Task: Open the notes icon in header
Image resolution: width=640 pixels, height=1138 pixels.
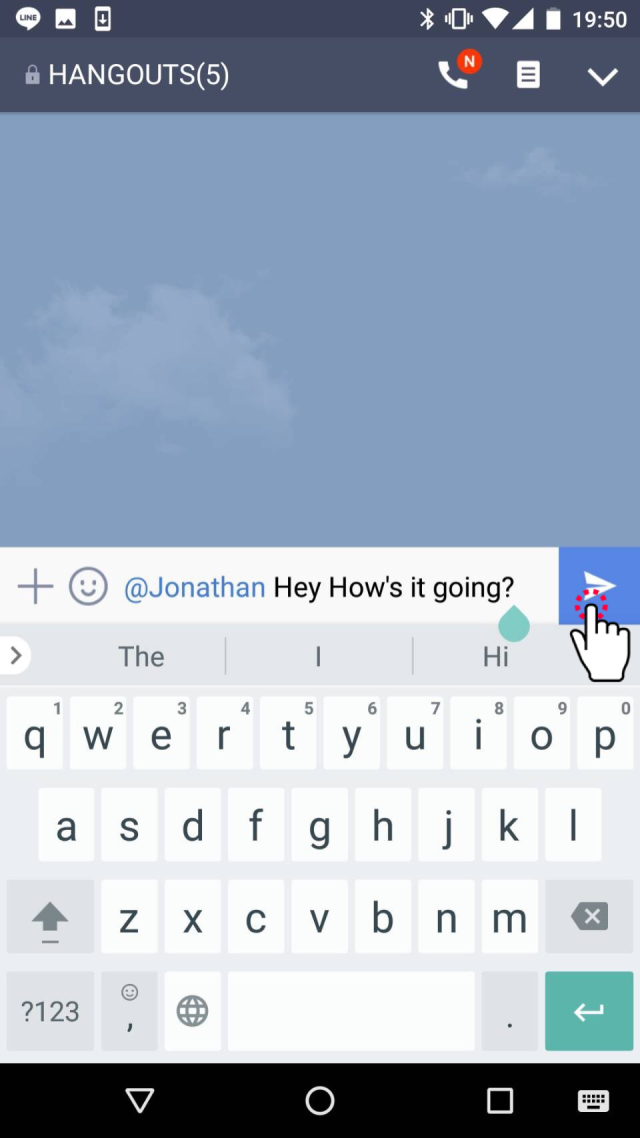Action: [x=528, y=75]
